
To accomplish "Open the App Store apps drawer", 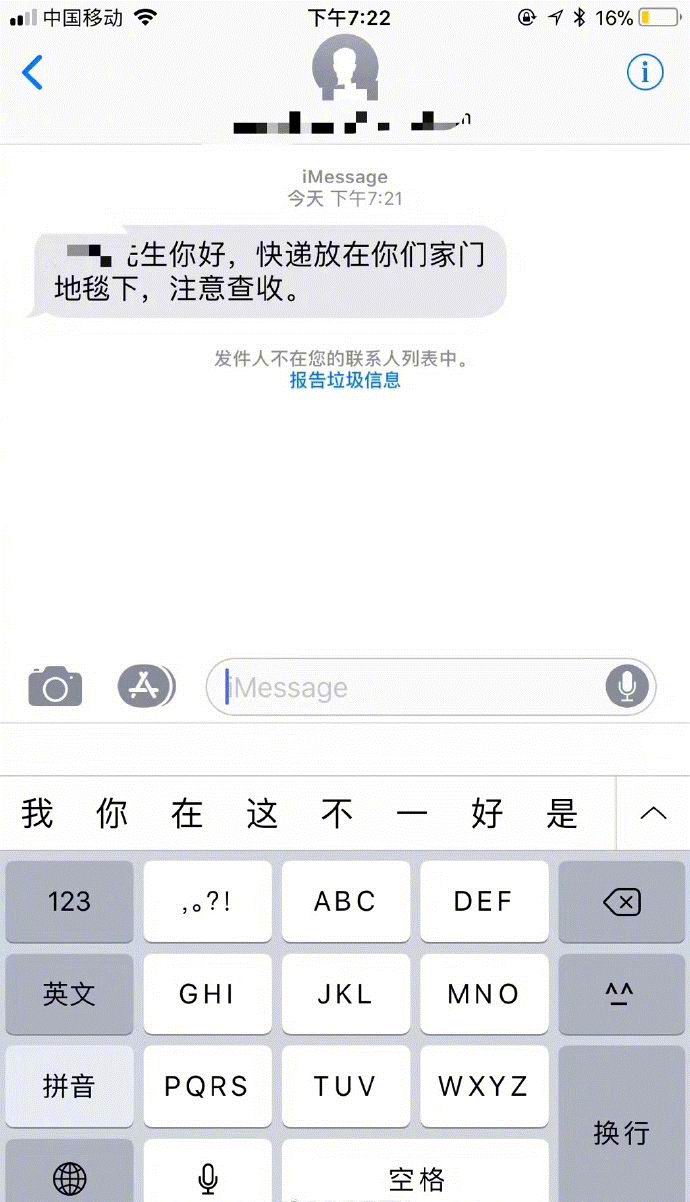I will [x=146, y=686].
